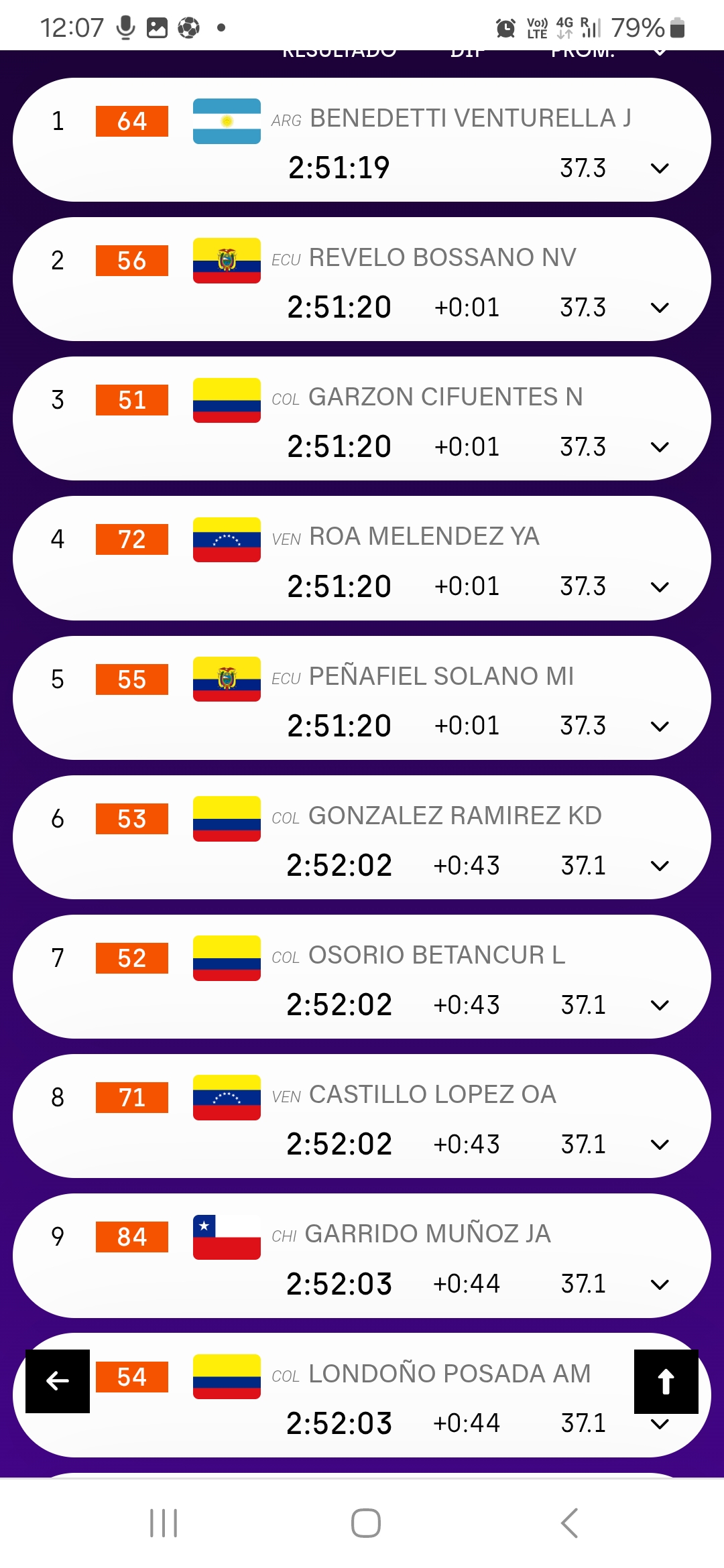Expand details for Garzon Cifuentes N
The width and height of the screenshot is (724, 1568).
(660, 447)
